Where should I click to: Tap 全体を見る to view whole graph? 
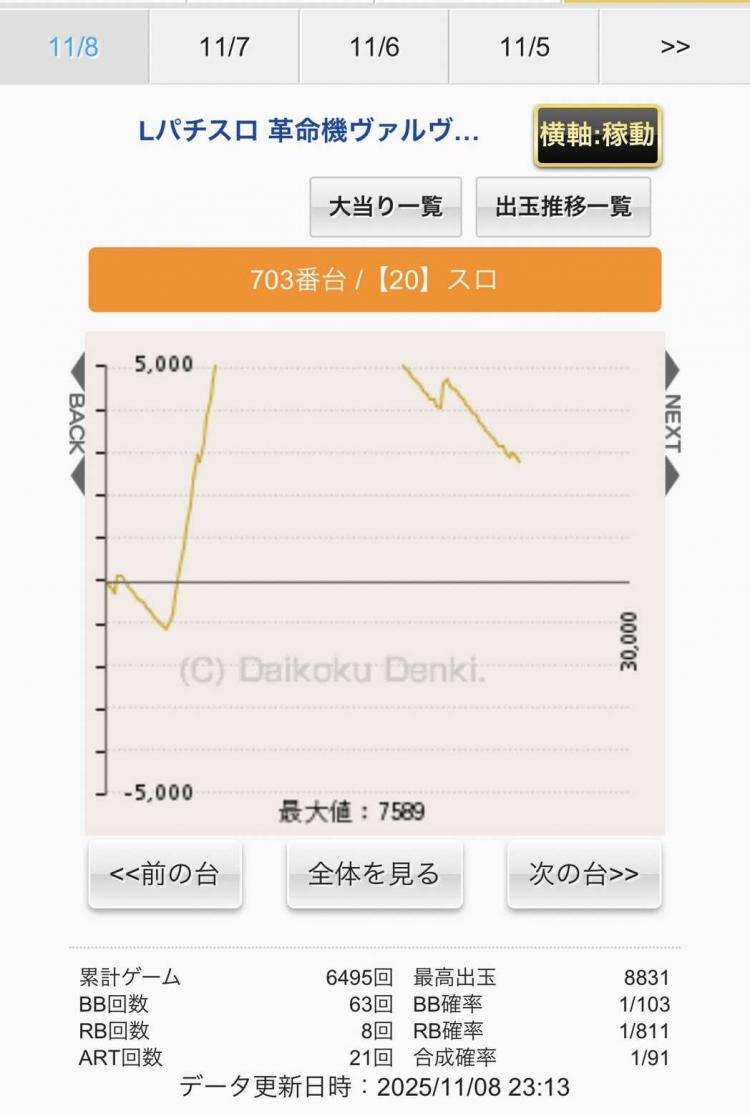(x=374, y=874)
